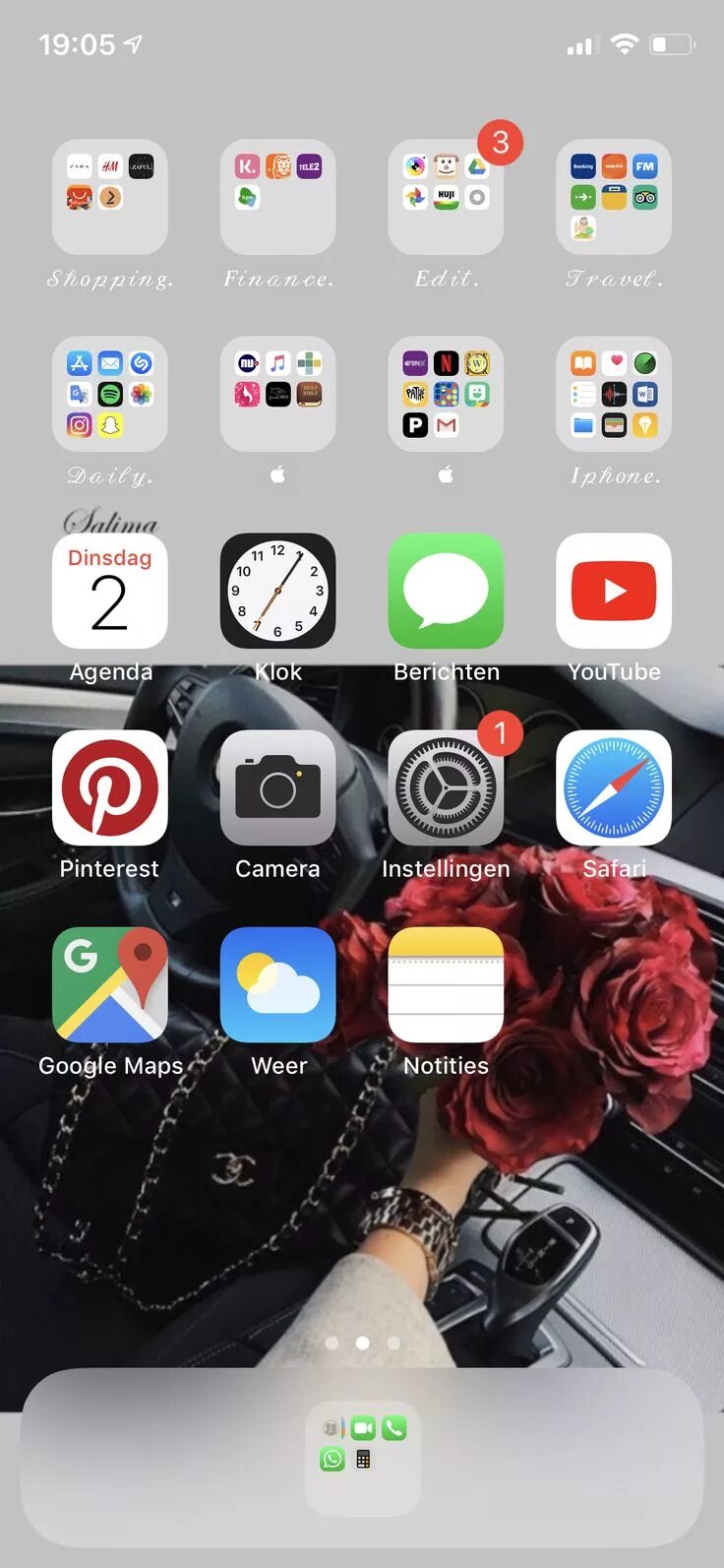The height and width of the screenshot is (1568, 724).
Task: Open Pinterest
Action: [x=110, y=787]
